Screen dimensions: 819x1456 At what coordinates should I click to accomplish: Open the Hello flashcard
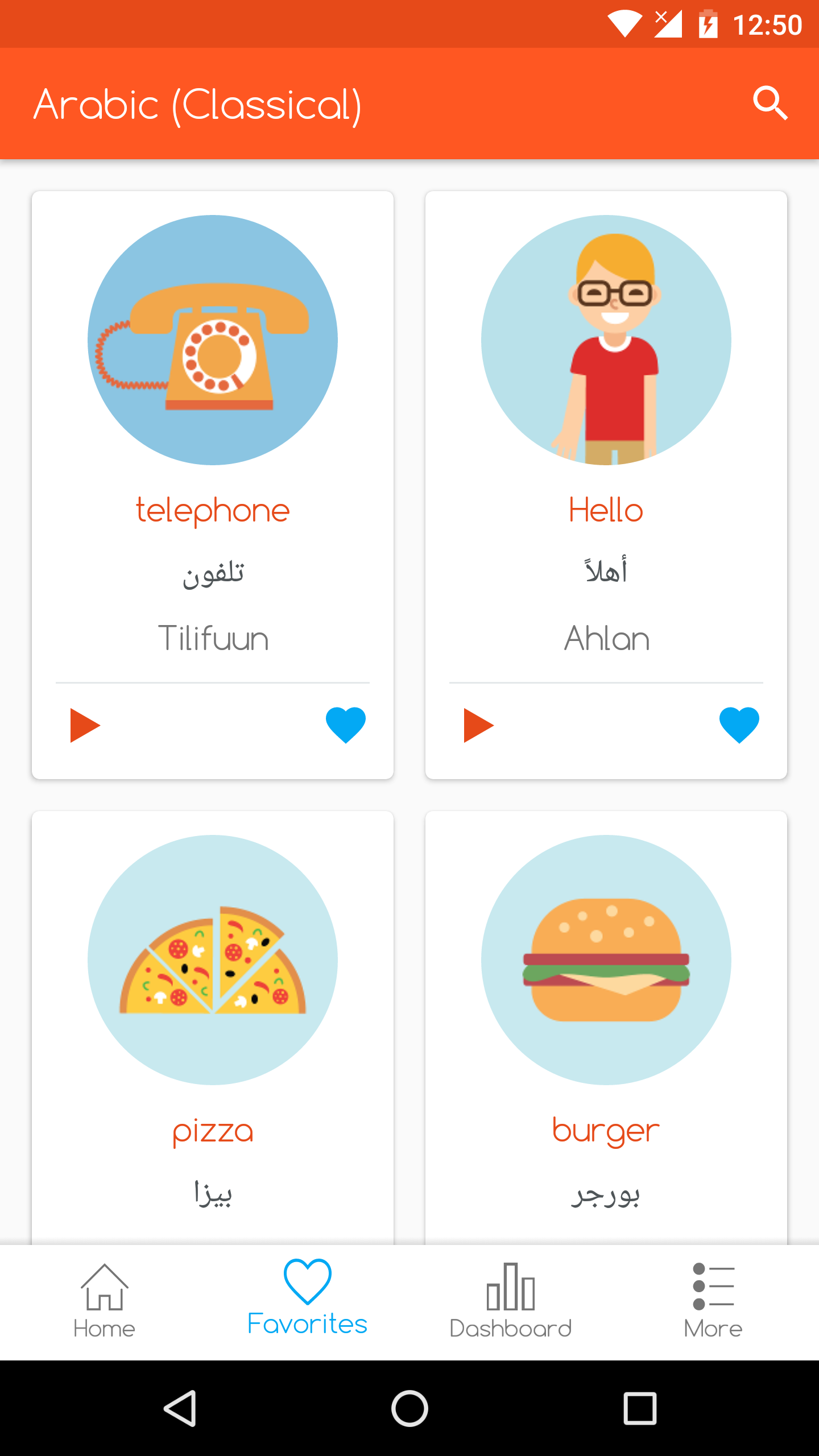[x=606, y=432]
